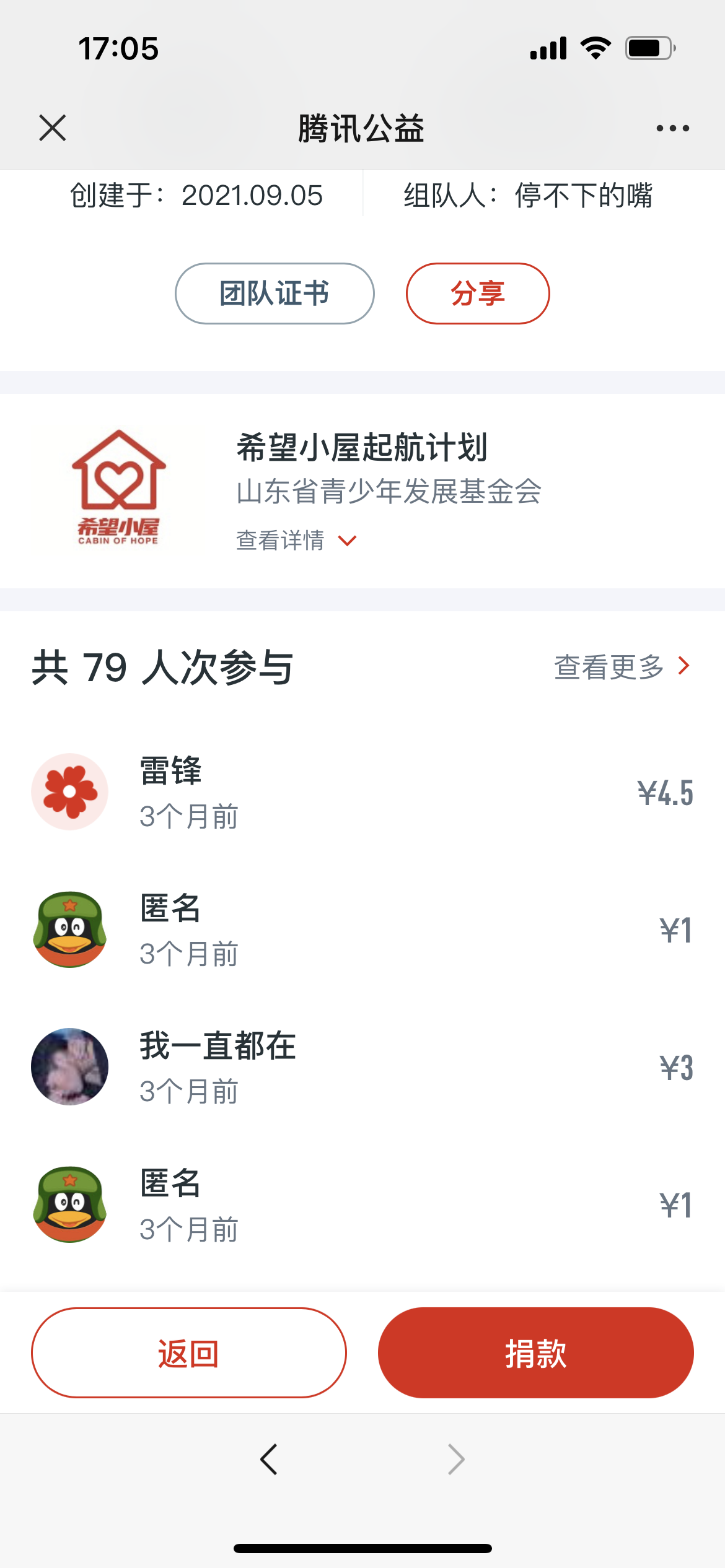The height and width of the screenshot is (1568, 725).
Task: Expand 查看详情 project details
Action: [x=296, y=541]
